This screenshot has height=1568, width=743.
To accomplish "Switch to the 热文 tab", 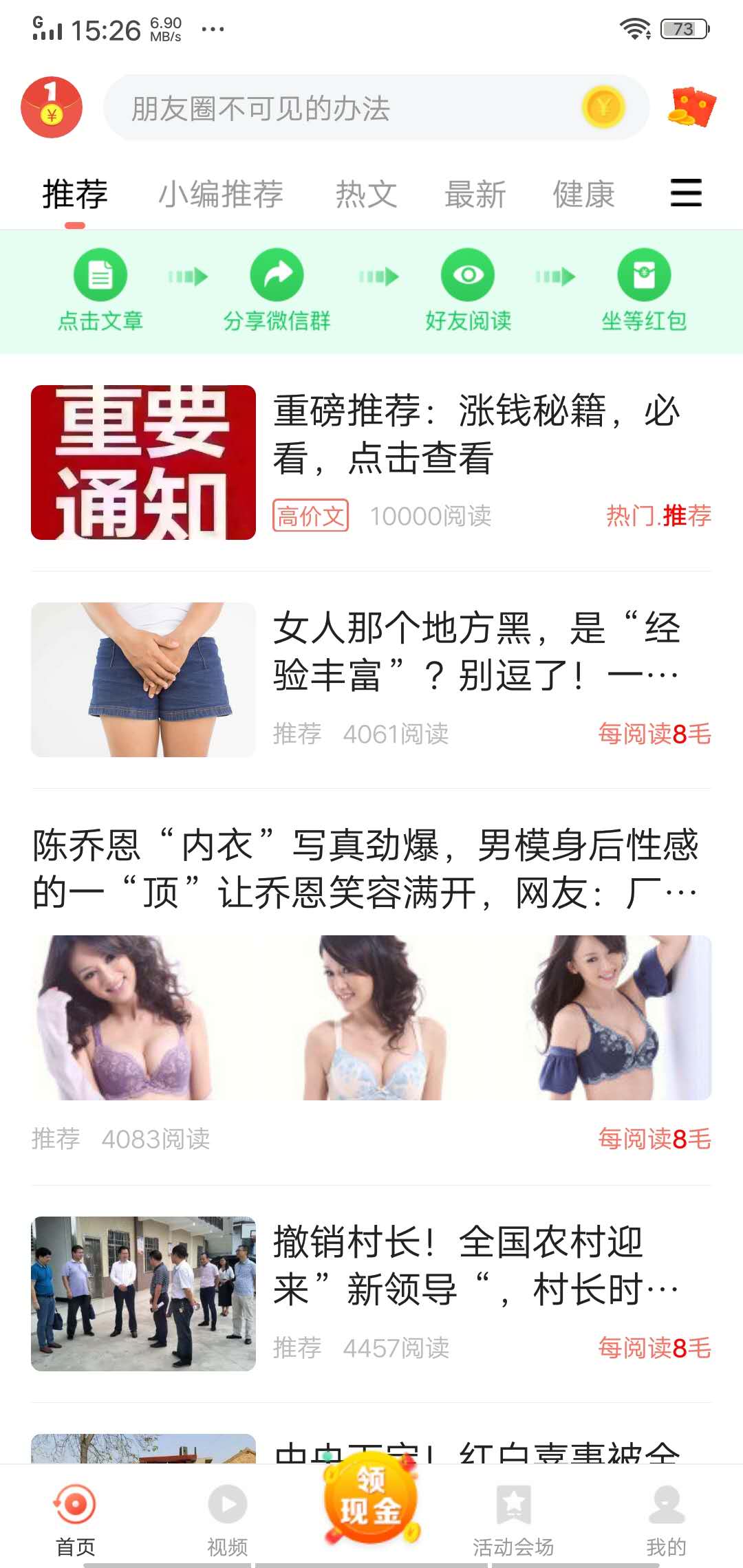I will (367, 195).
